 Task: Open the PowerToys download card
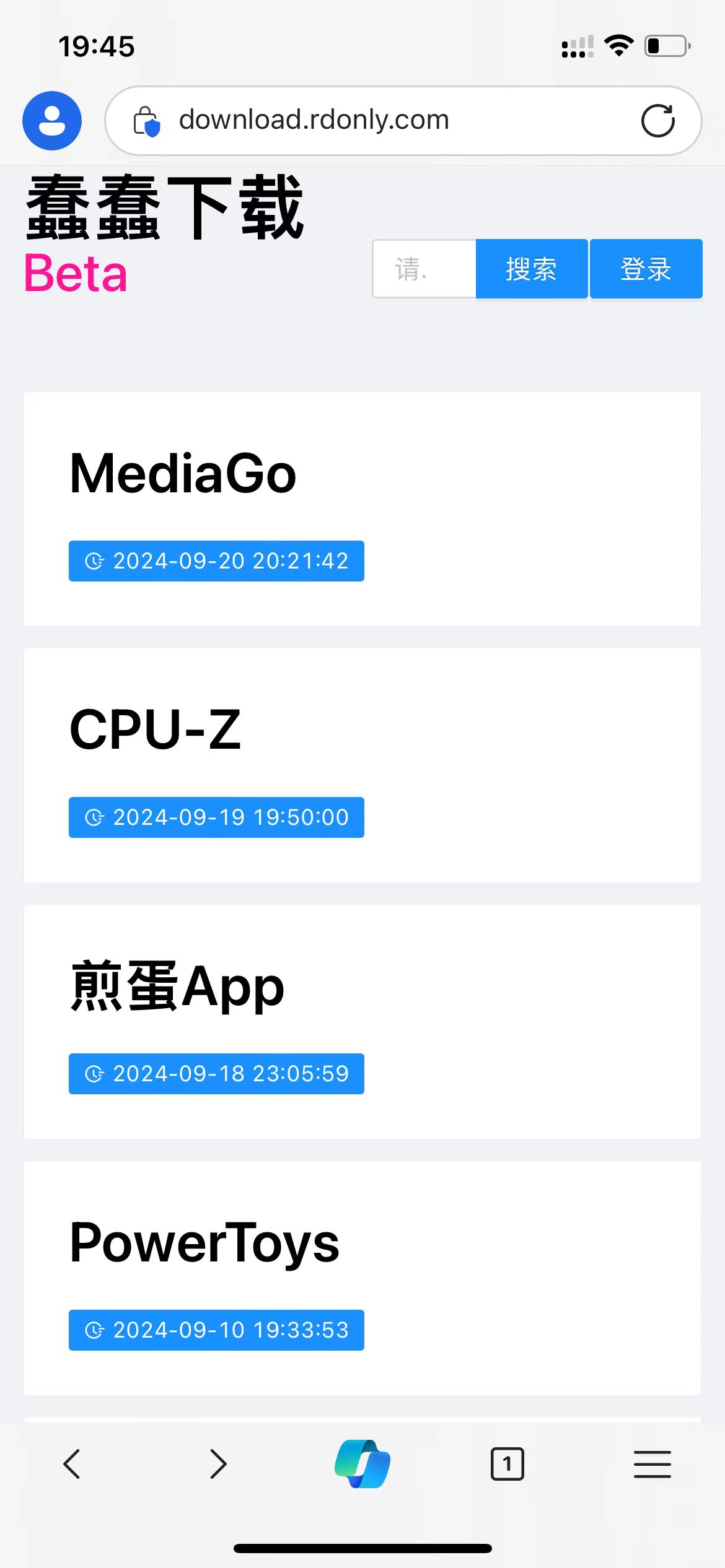(362, 1278)
